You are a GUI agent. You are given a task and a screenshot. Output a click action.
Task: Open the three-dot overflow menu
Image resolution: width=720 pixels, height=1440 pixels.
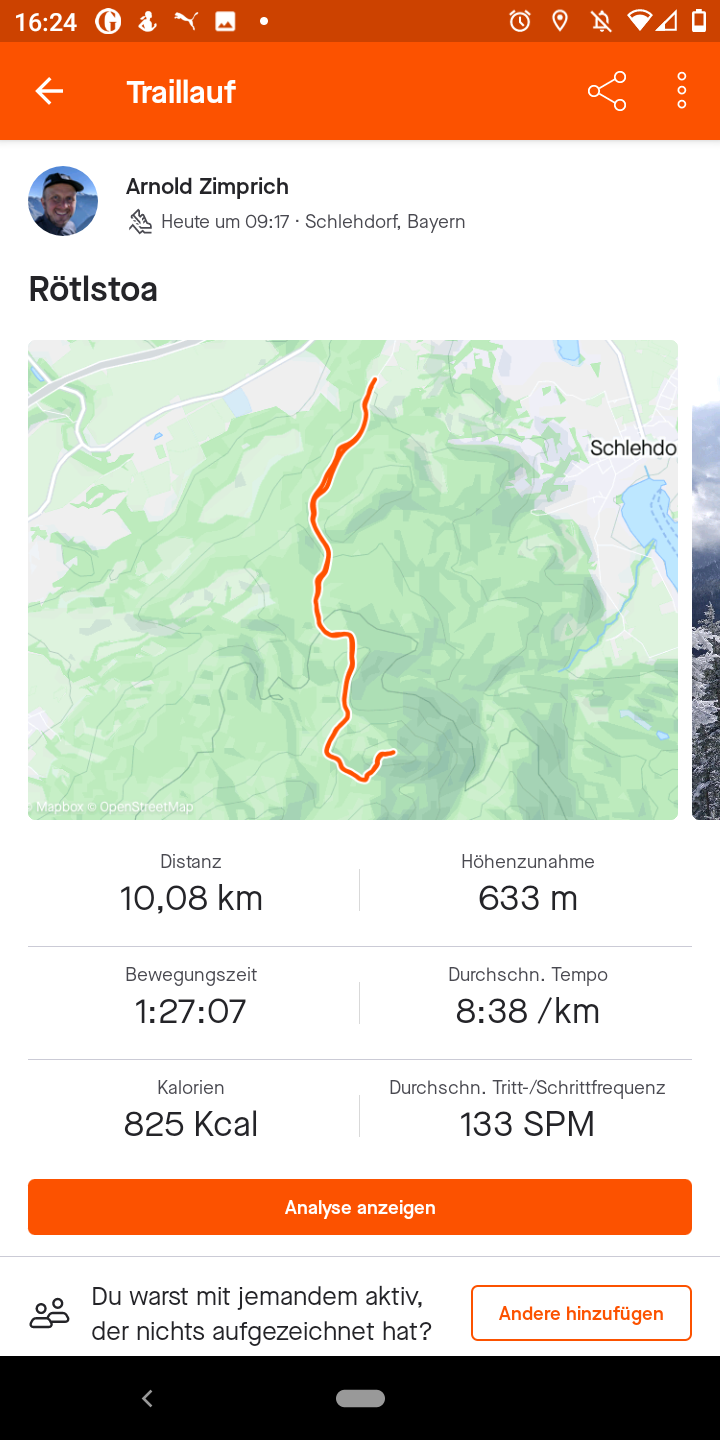pos(682,91)
